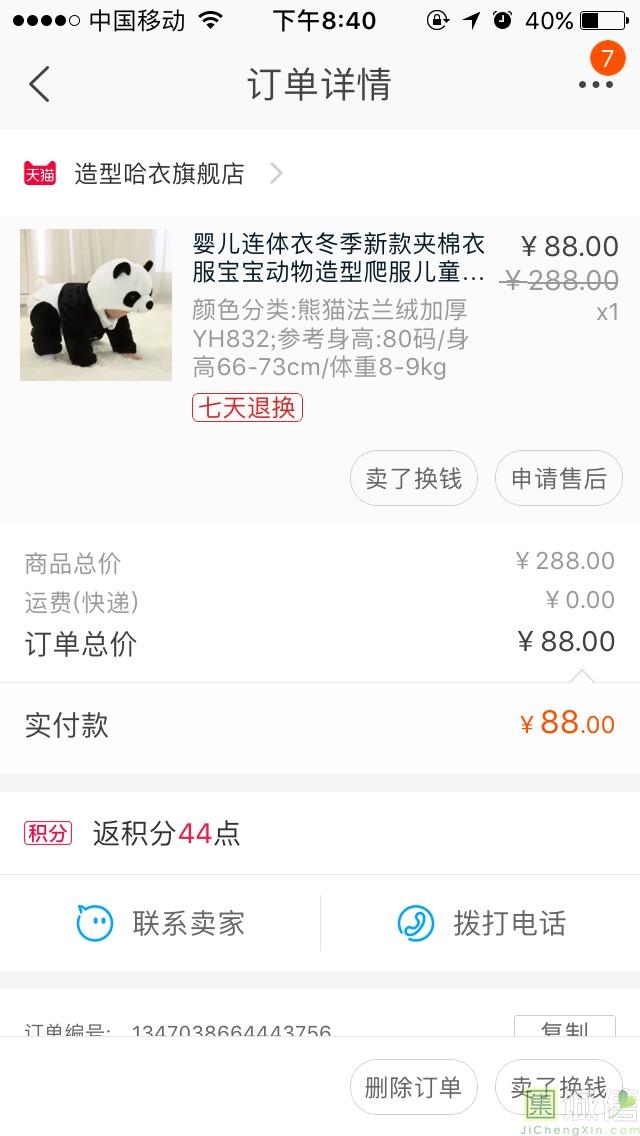Tap 卖了换钱 beside 删除订单
The width and height of the screenshot is (640, 1136).
(558, 1087)
